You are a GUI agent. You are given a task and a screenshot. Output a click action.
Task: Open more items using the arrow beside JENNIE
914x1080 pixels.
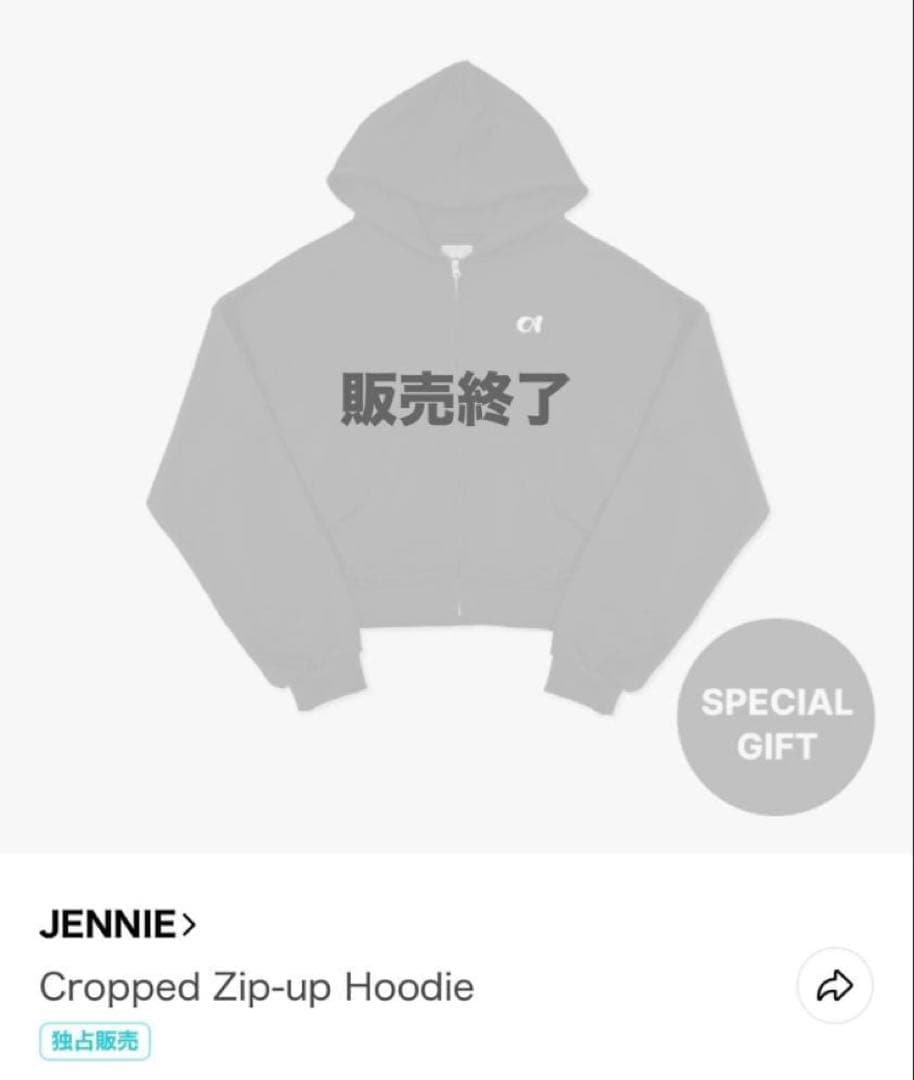click(x=187, y=925)
